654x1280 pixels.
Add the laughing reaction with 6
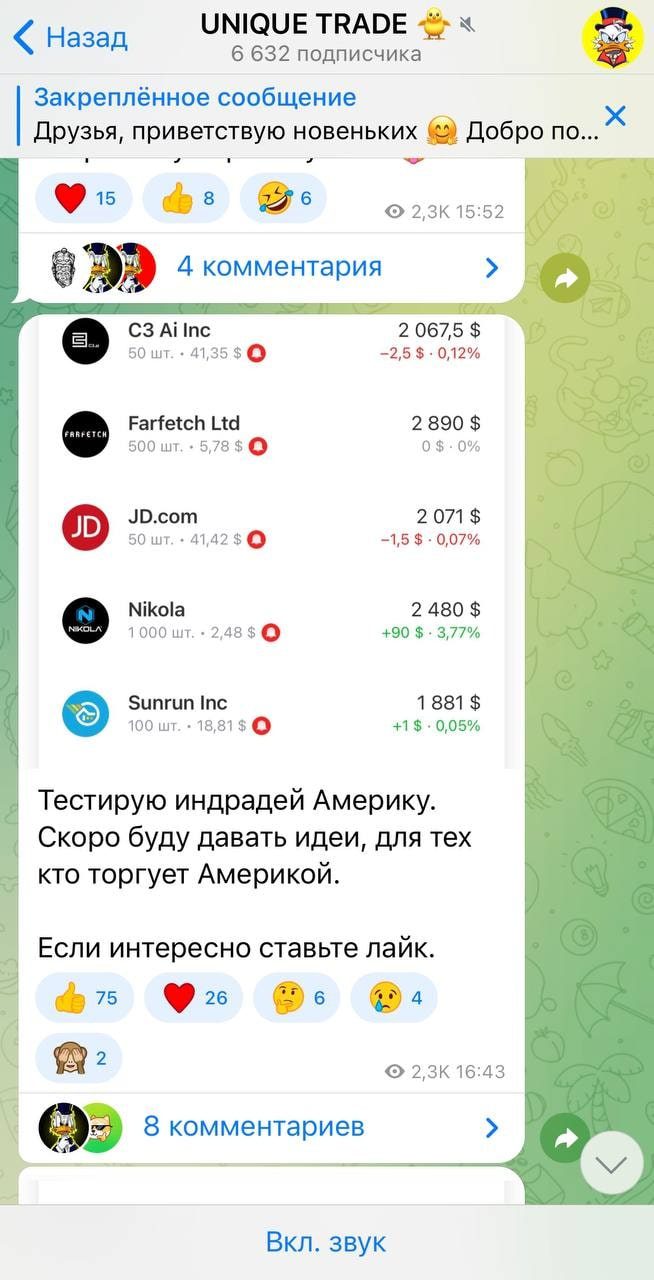click(284, 198)
